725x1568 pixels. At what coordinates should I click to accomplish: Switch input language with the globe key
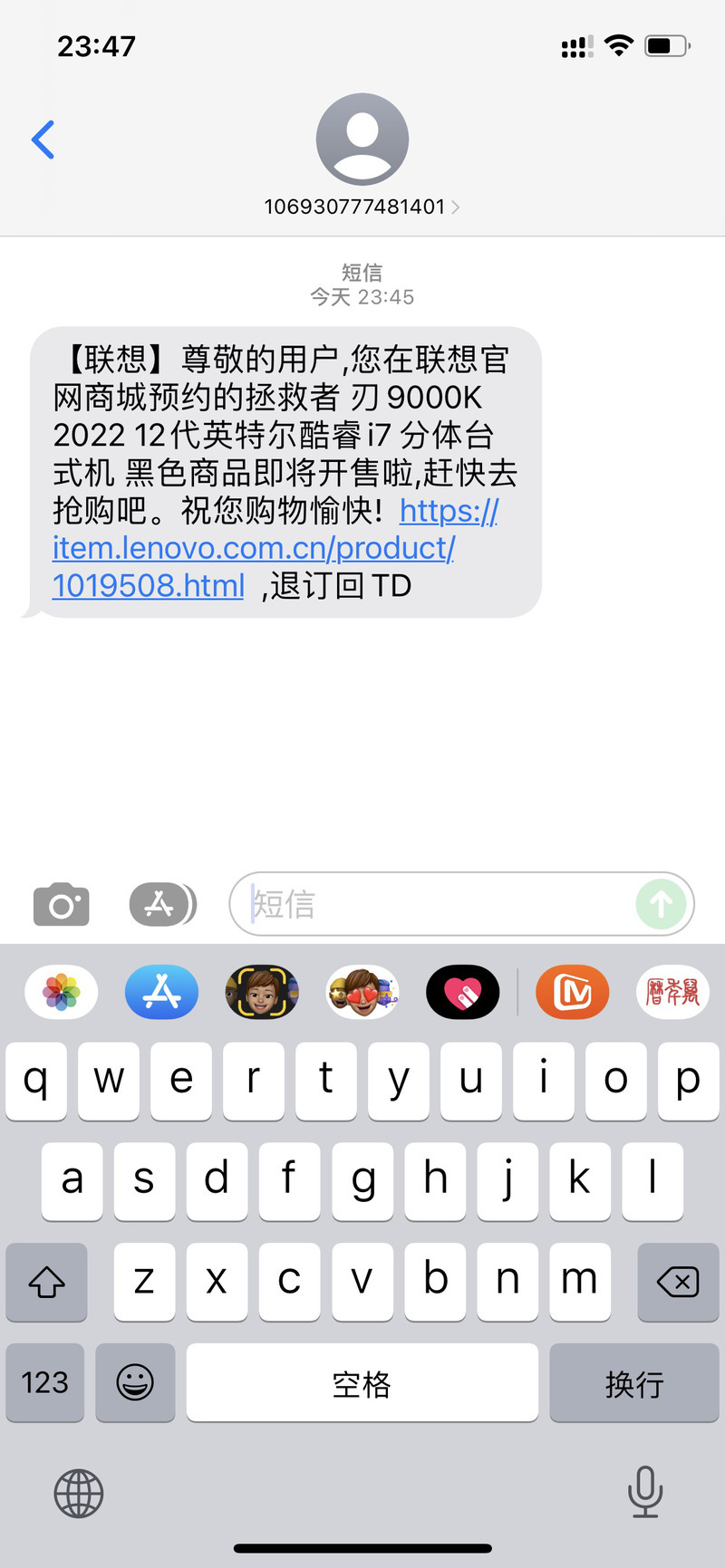pos(79,1494)
